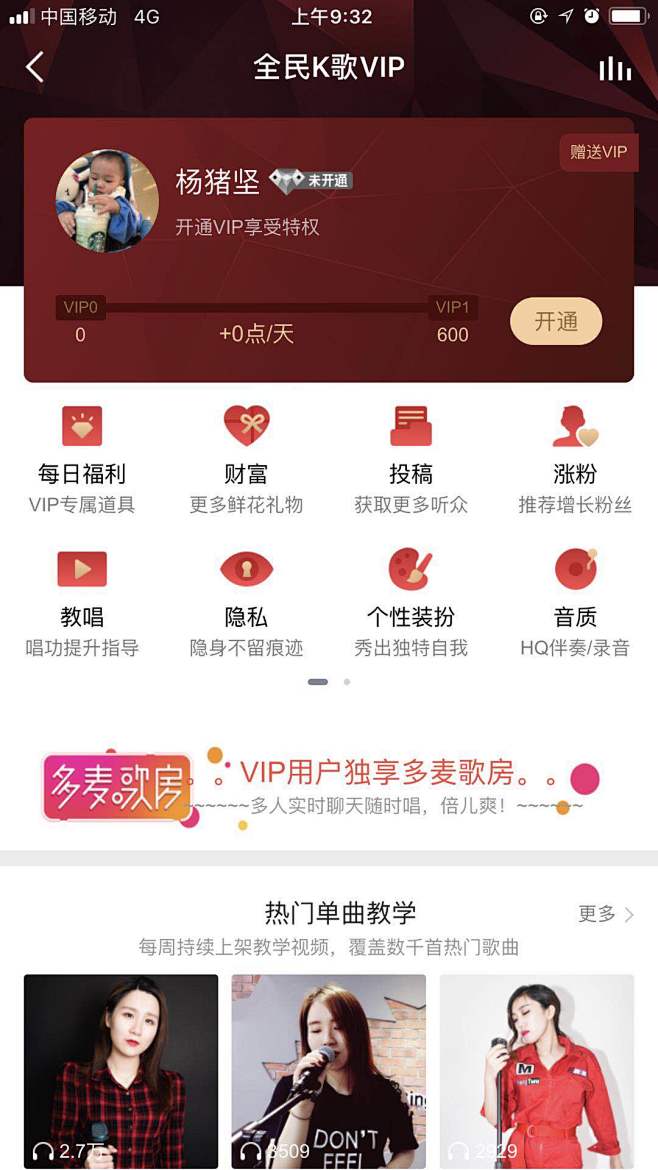Open the tutorial video with 2.7万 plays

[121, 1070]
